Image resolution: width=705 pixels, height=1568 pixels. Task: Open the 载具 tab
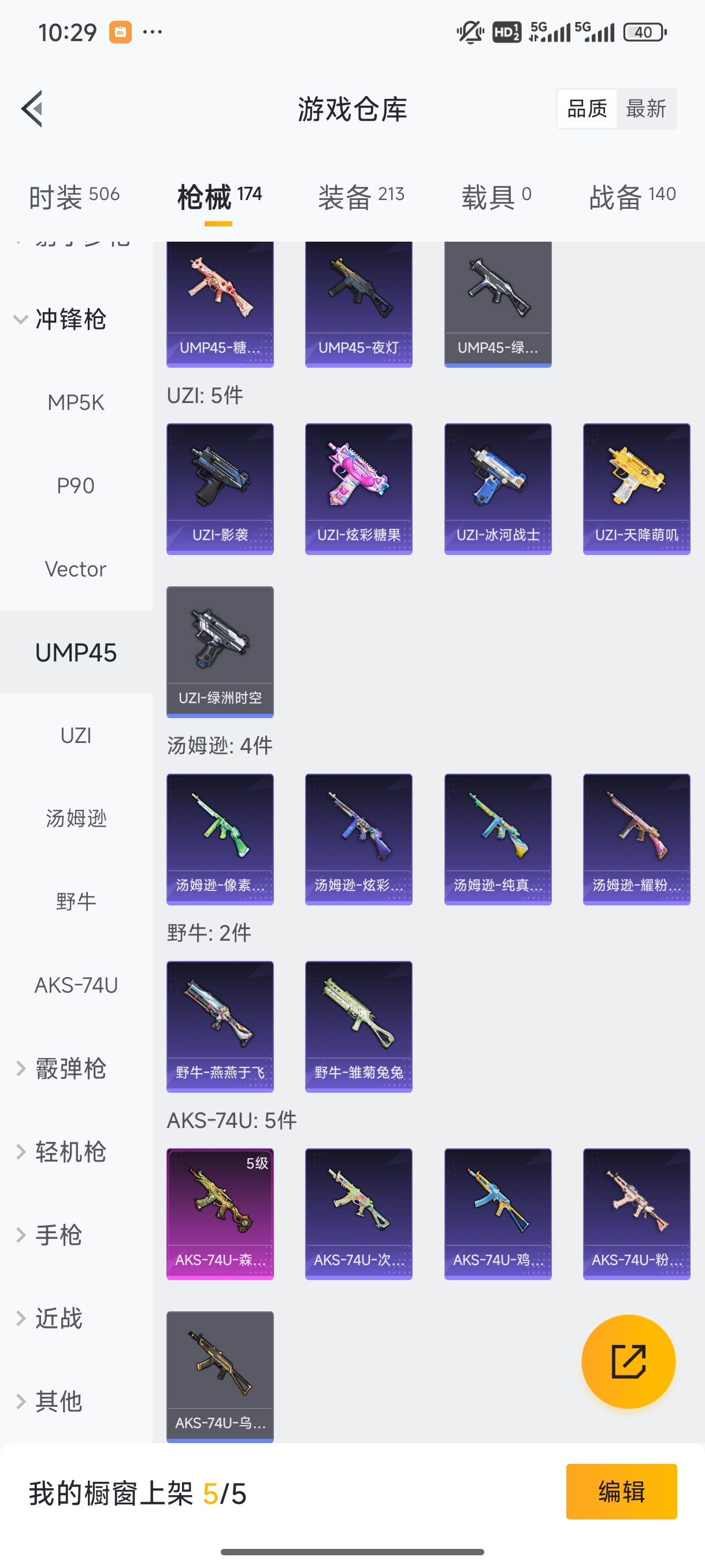click(496, 197)
